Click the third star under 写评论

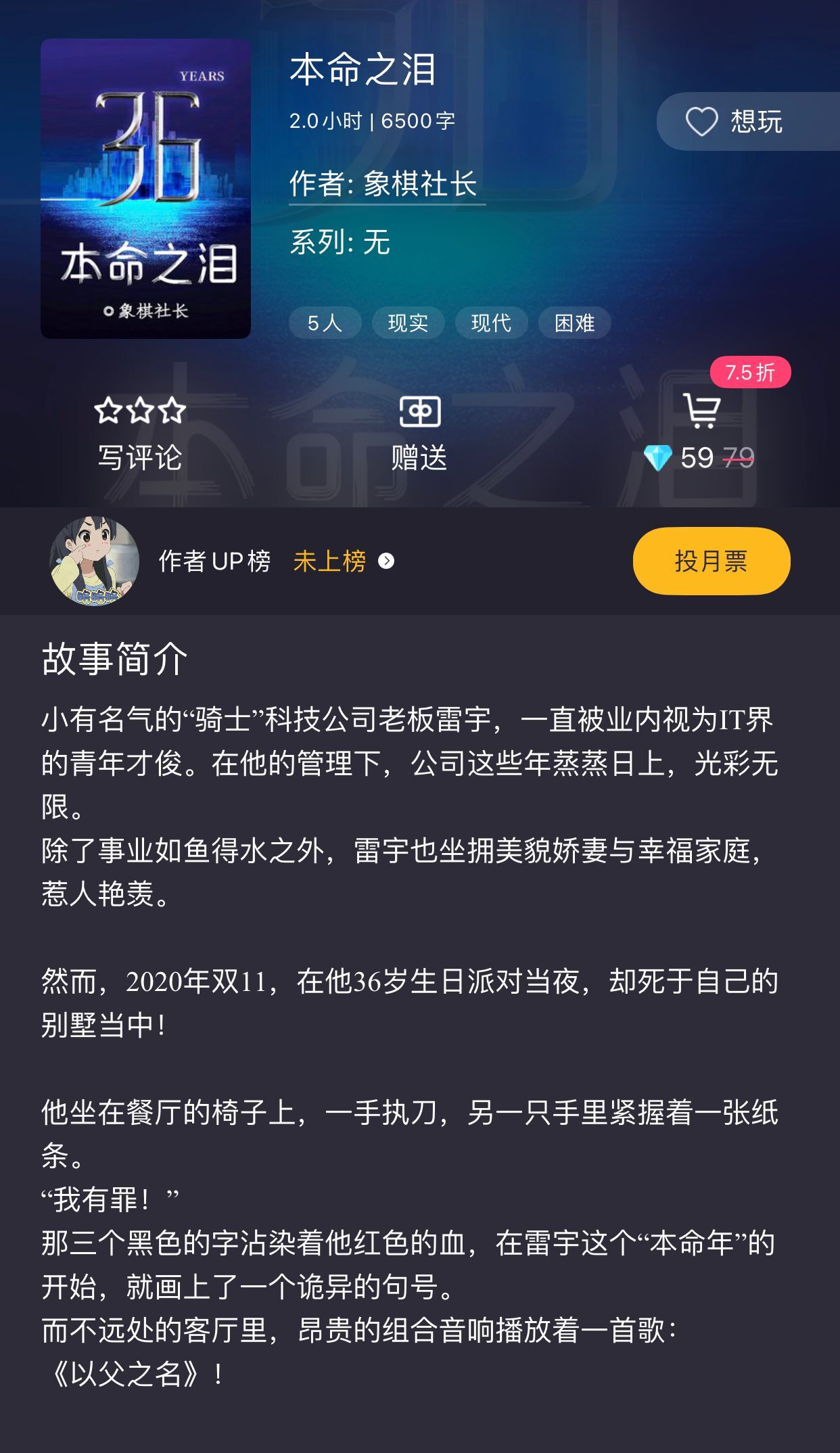coord(171,411)
